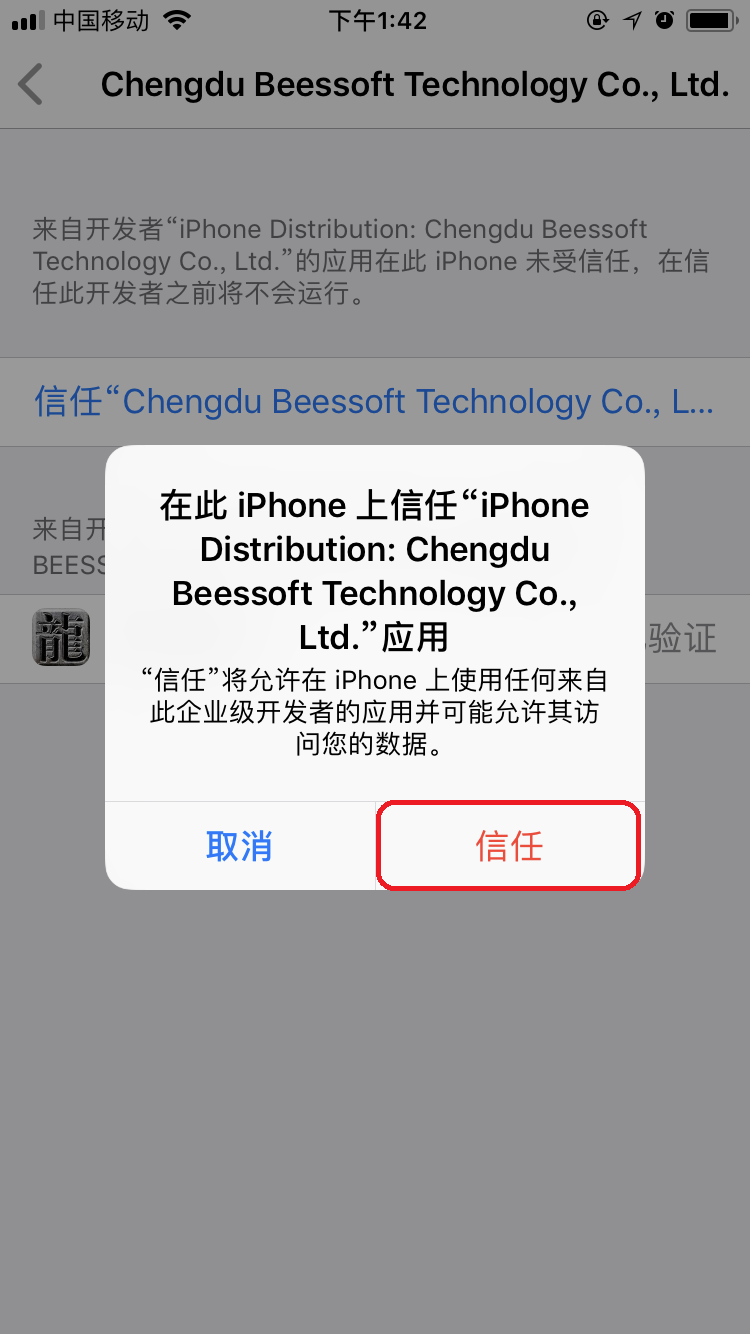The height and width of the screenshot is (1334, 750).
Task: Cancel the trust dialog with 取消
Action: (x=239, y=846)
